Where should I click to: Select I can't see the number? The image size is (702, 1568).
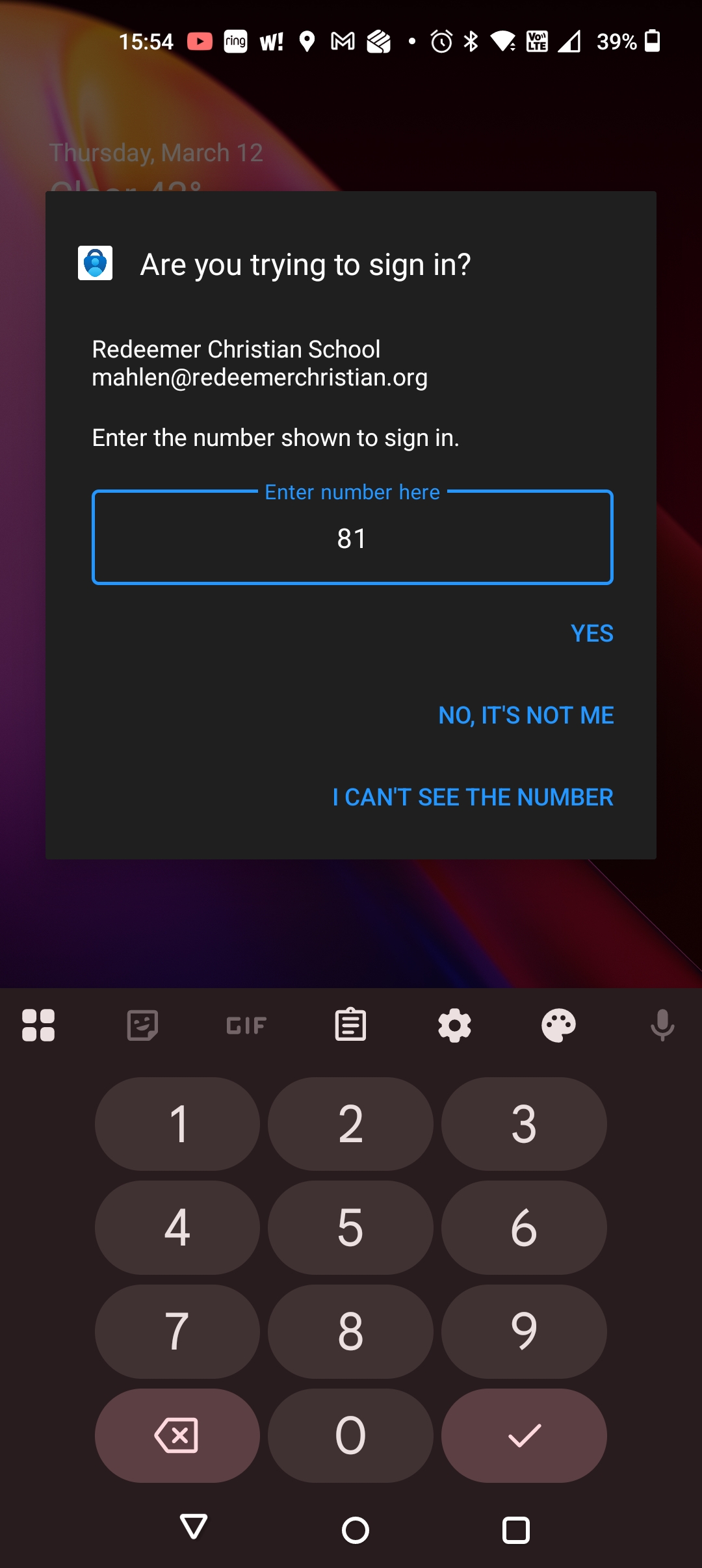point(473,797)
